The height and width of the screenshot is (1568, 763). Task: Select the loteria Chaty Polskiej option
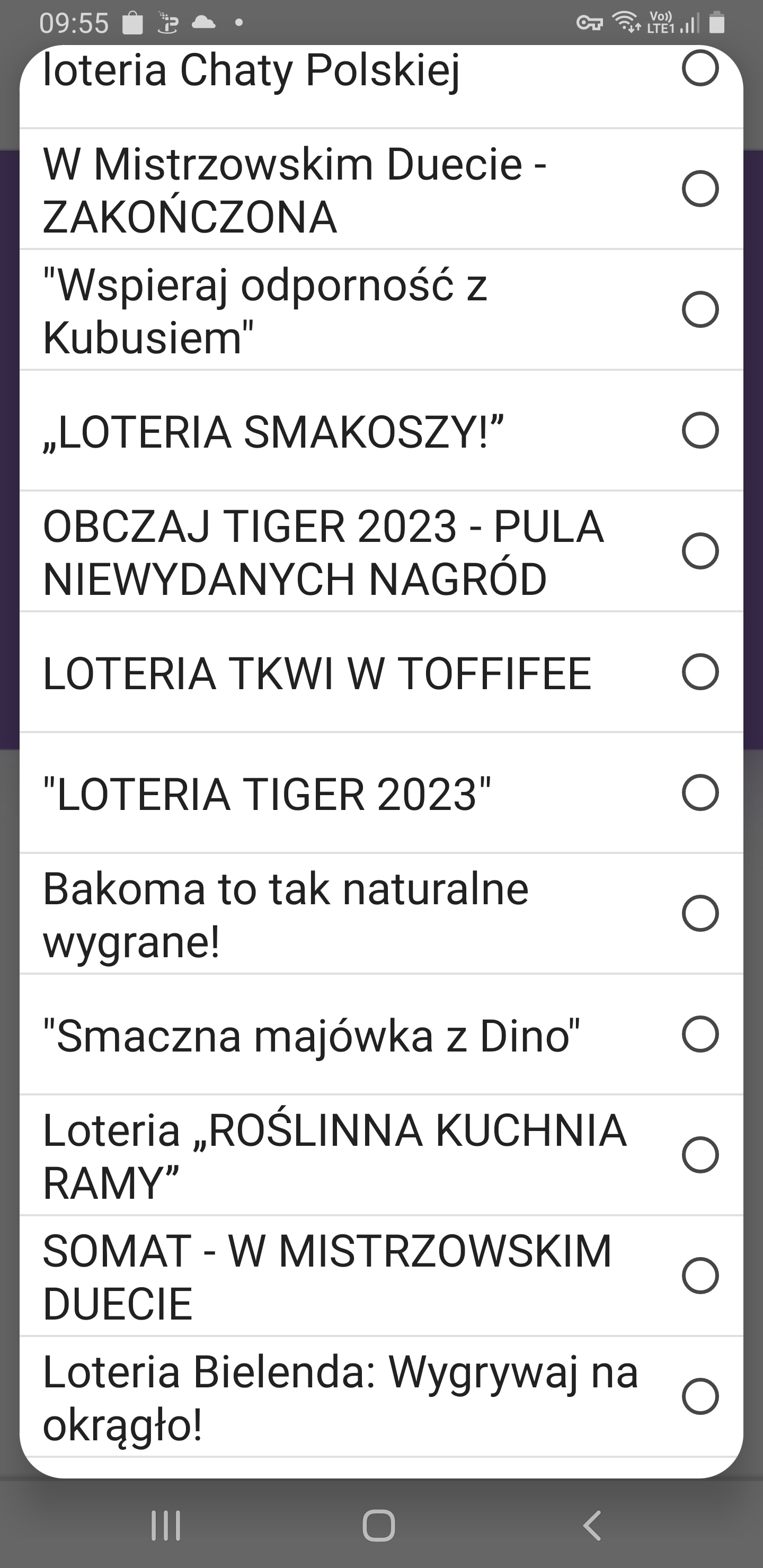coord(699,68)
